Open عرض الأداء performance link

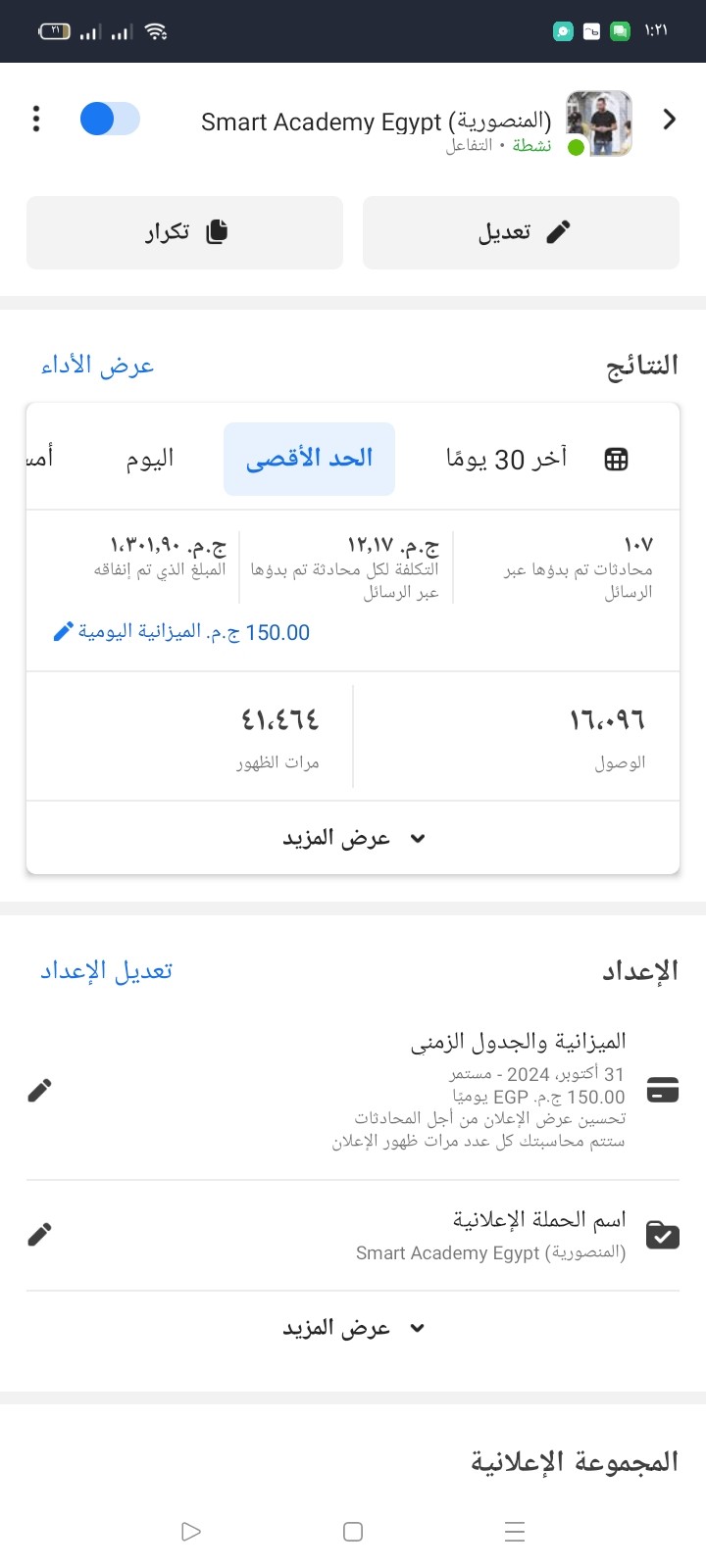(97, 366)
